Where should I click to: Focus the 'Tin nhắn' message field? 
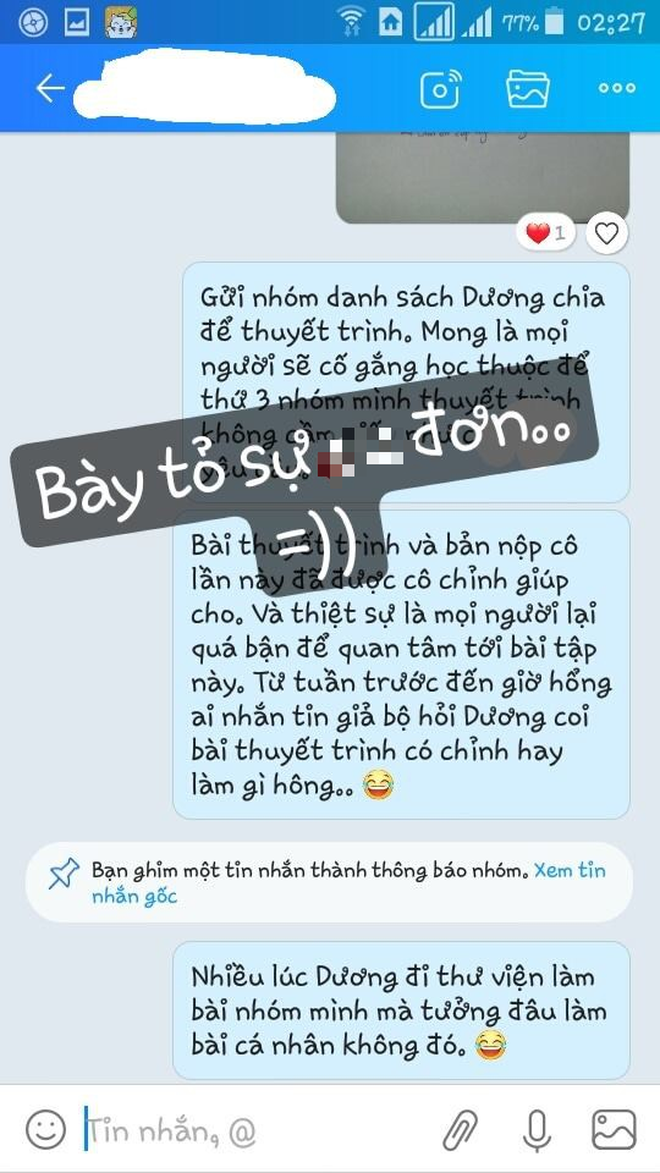click(x=250, y=1131)
